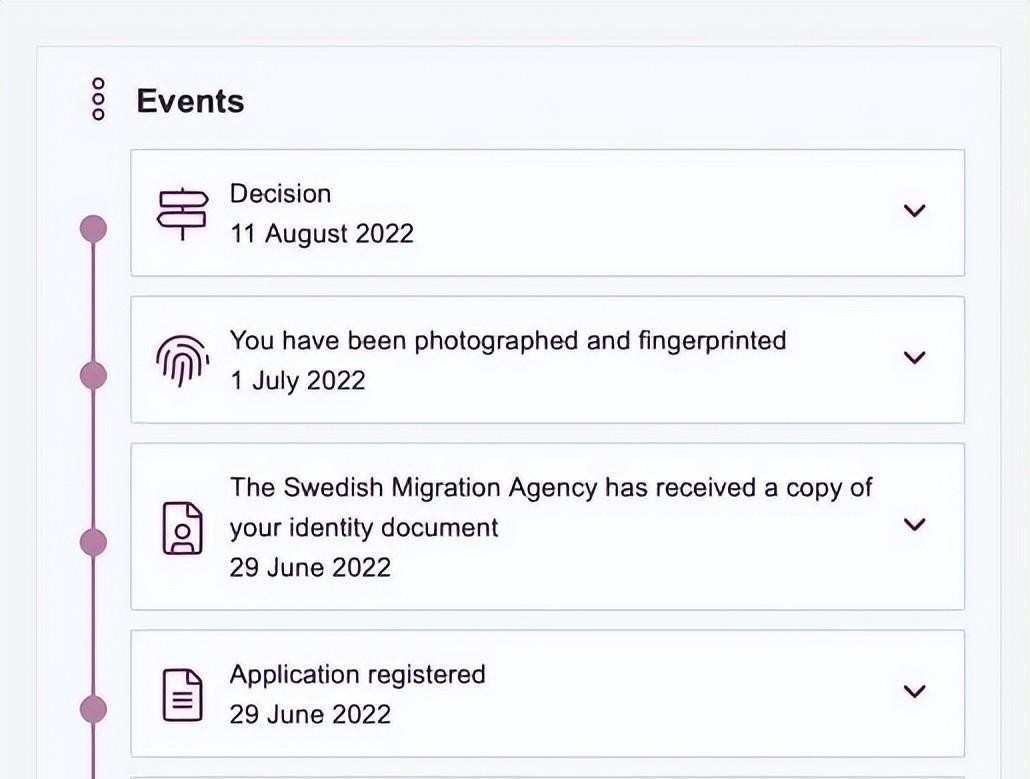Expand the Decision event dated 11 August 2022
The image size is (1030, 779).
[x=914, y=211]
